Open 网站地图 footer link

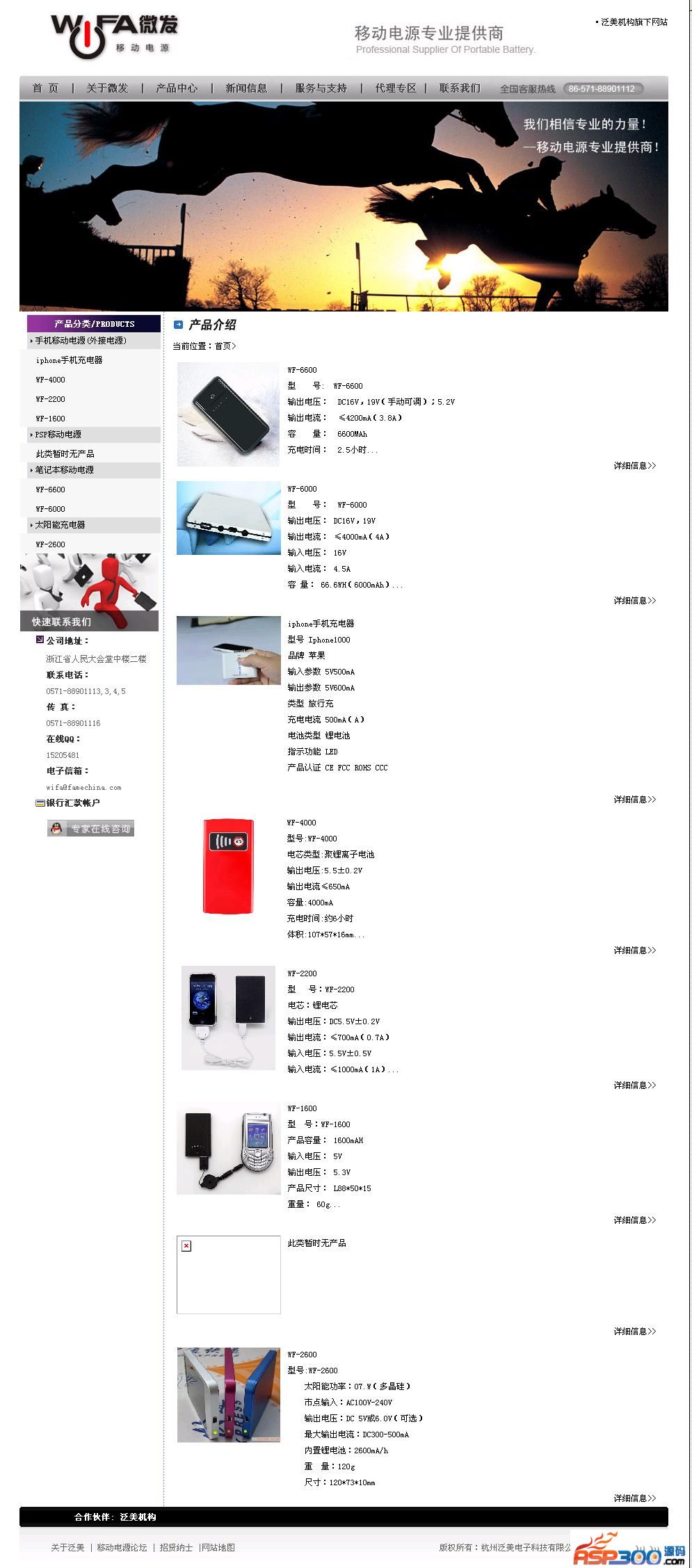coord(218,1548)
